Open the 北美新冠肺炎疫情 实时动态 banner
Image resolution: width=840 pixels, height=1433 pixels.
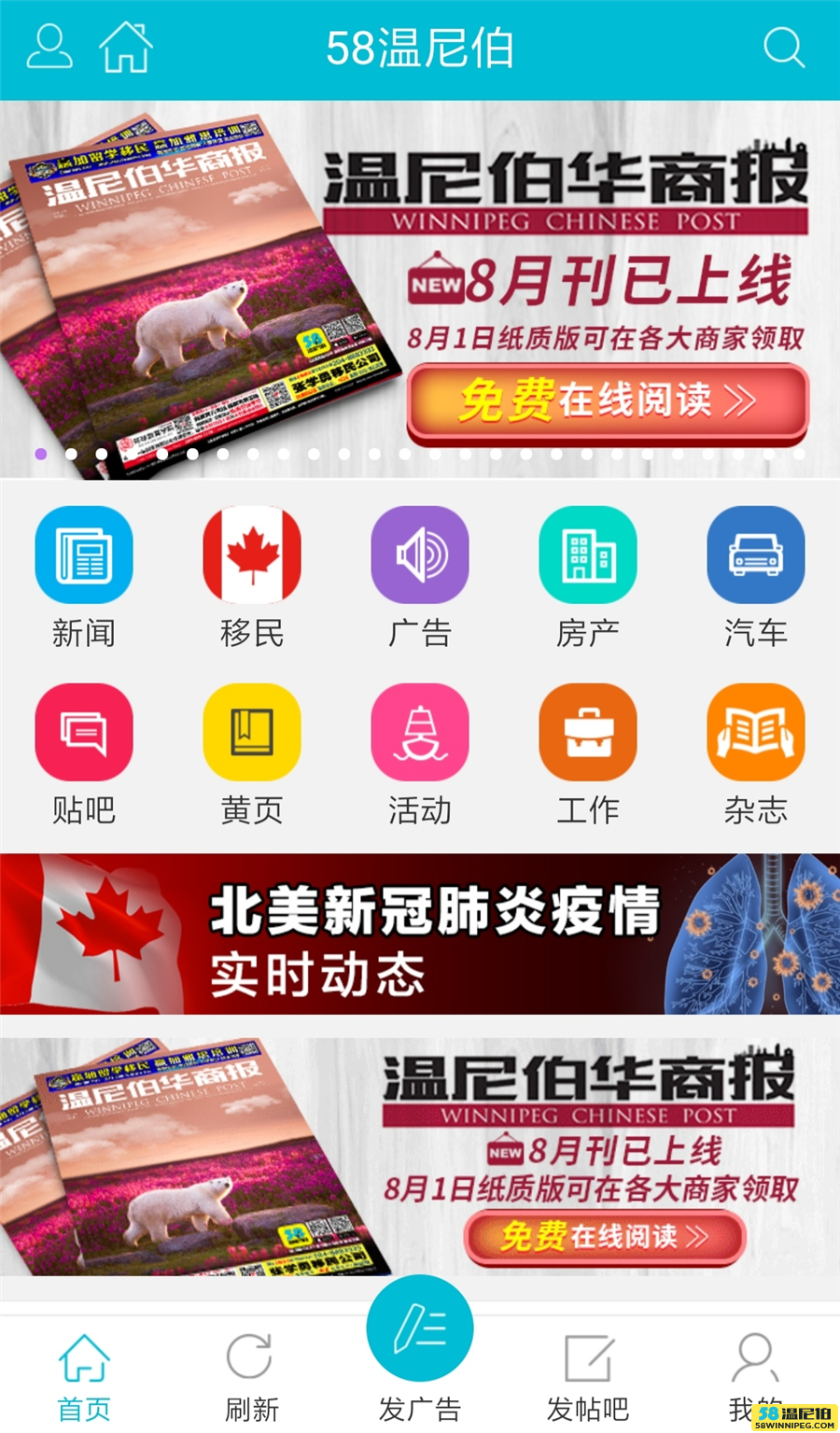point(420,934)
